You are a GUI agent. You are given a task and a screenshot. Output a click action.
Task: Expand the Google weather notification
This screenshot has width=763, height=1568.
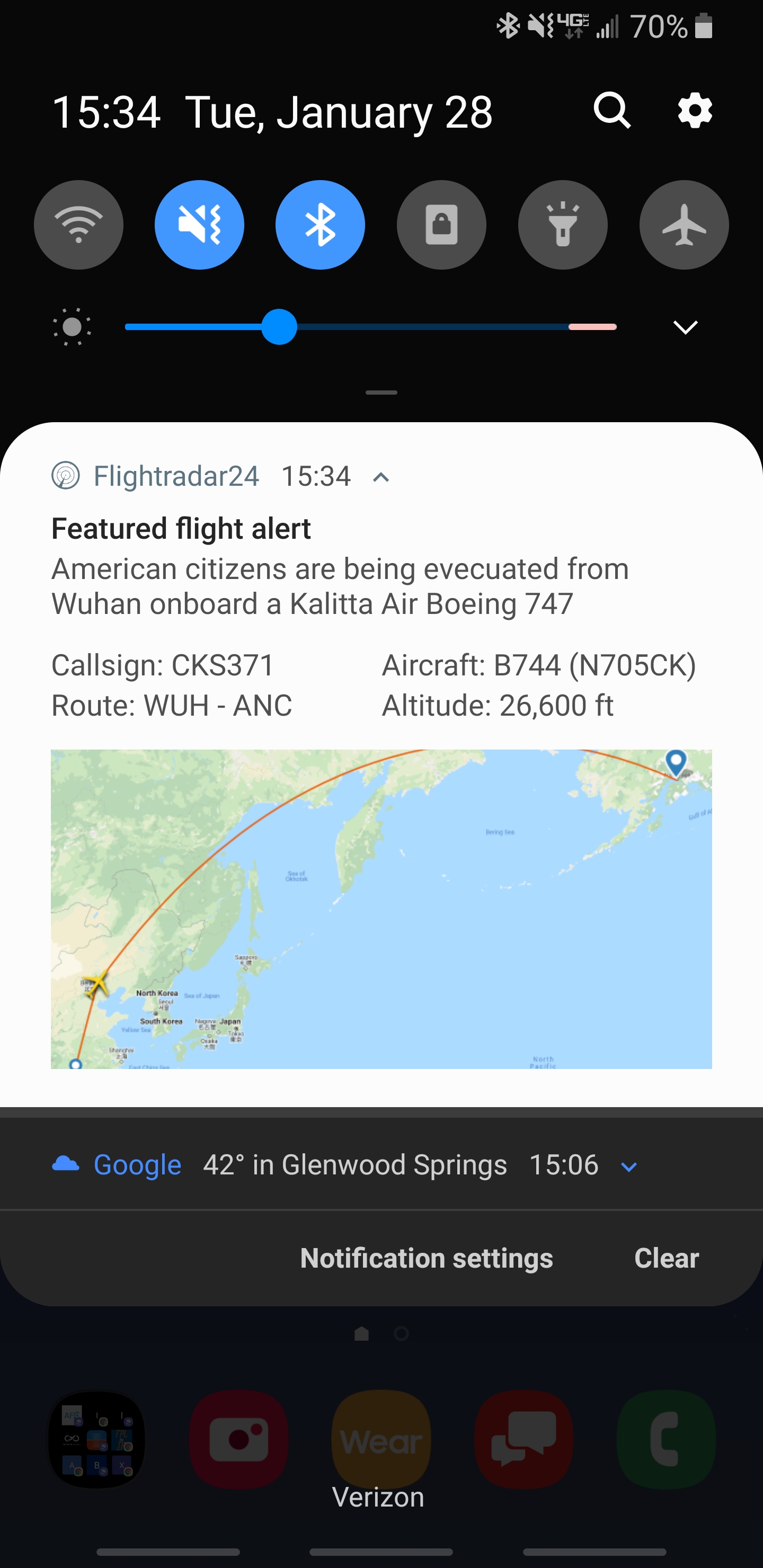click(628, 1166)
